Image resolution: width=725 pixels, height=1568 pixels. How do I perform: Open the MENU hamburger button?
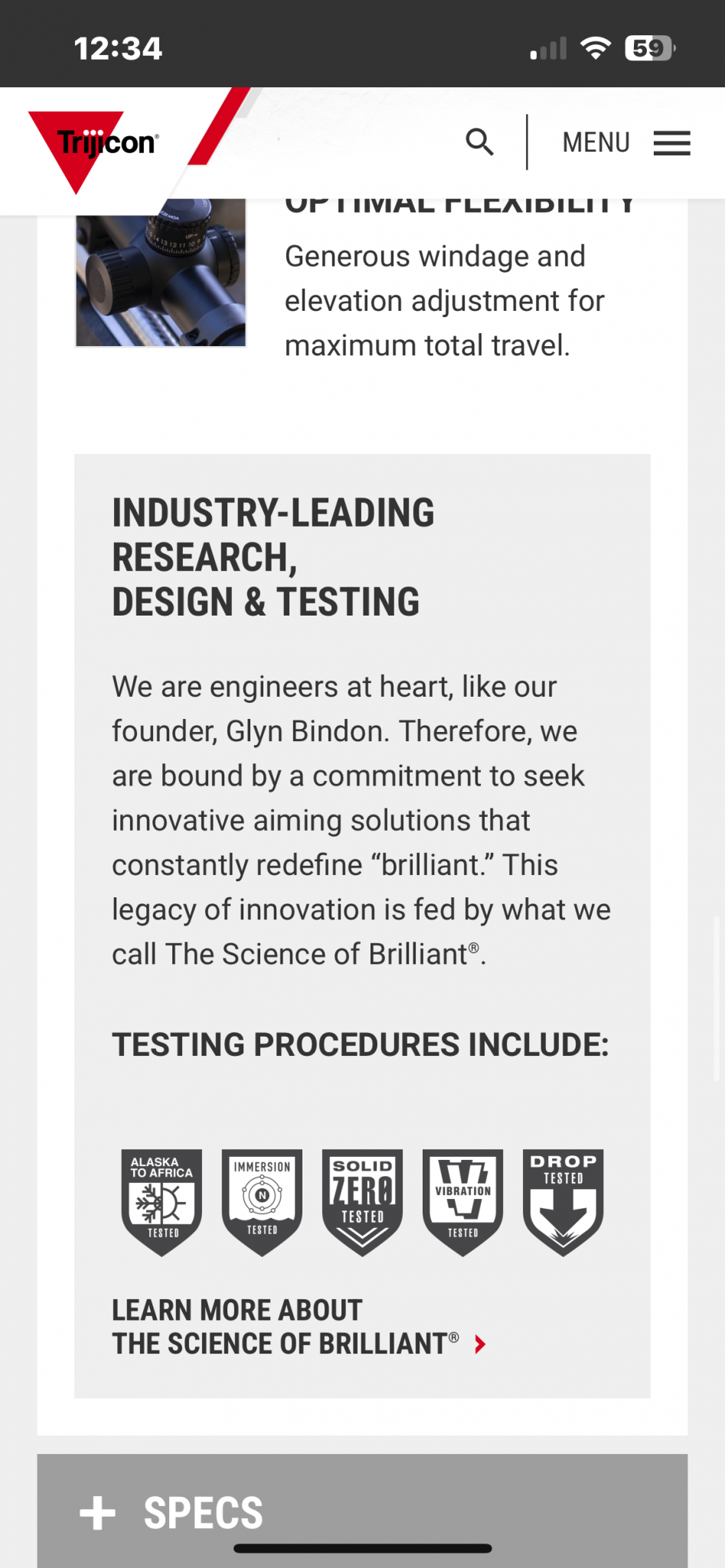click(x=626, y=143)
